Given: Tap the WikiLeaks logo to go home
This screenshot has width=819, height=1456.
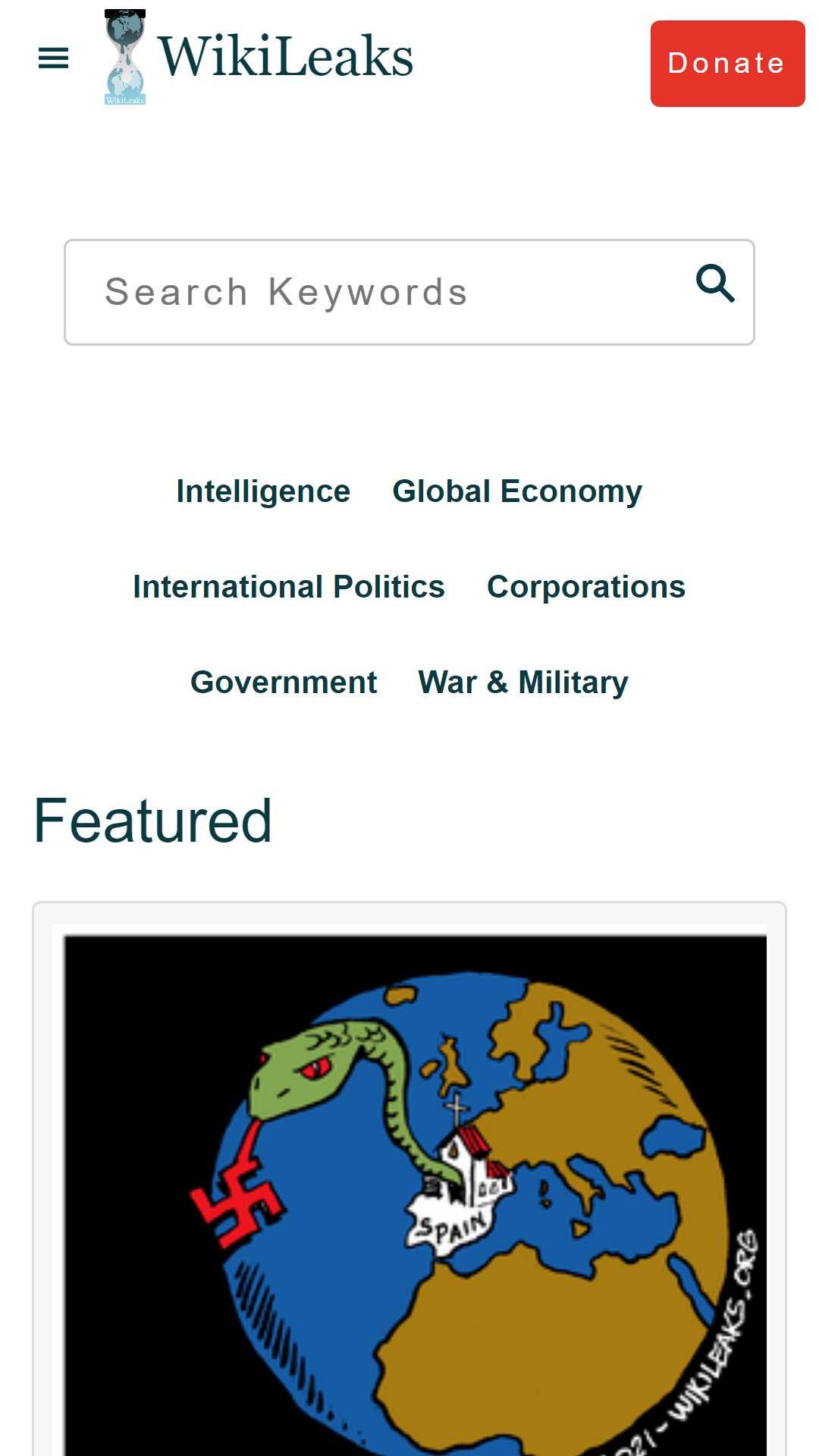Looking at the screenshot, I should coord(259,57).
